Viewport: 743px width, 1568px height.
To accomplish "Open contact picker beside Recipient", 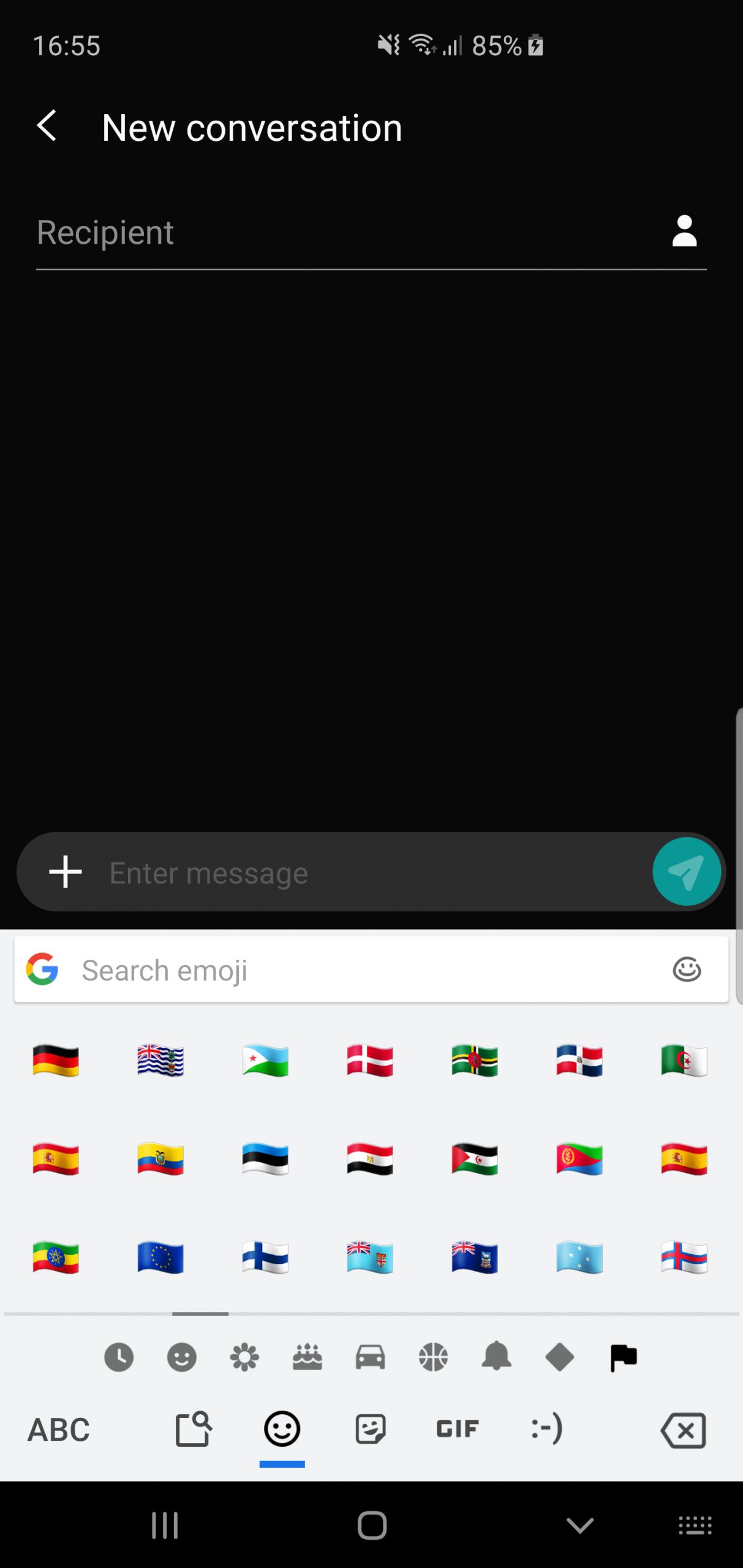I will click(684, 232).
